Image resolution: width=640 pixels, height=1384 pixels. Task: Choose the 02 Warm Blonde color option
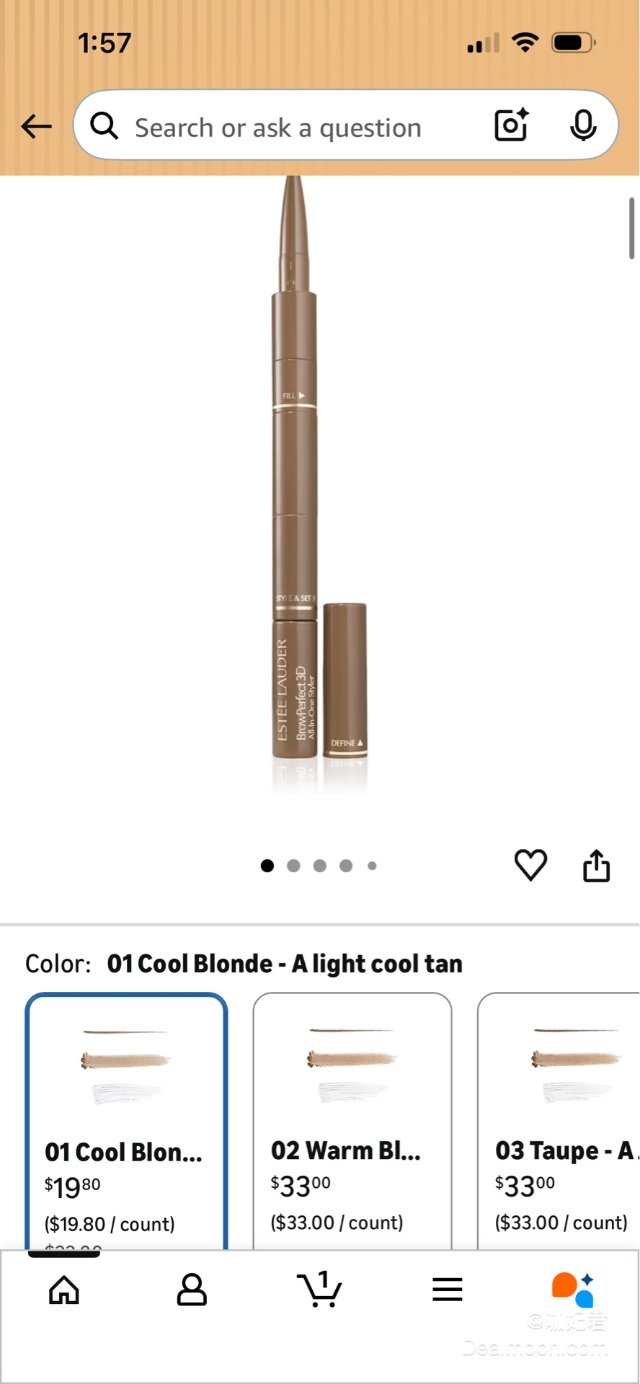coord(352,1120)
